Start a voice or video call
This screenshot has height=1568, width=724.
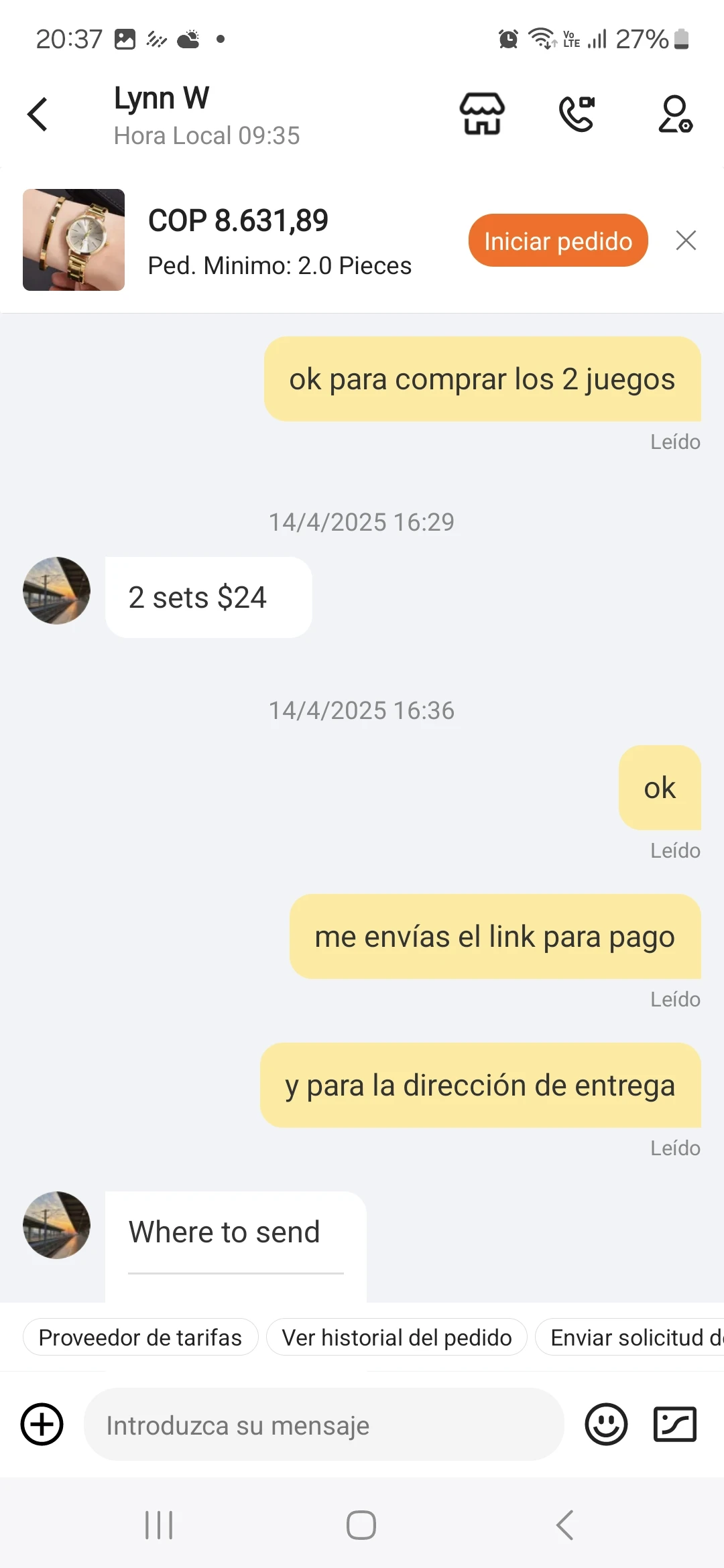(577, 114)
